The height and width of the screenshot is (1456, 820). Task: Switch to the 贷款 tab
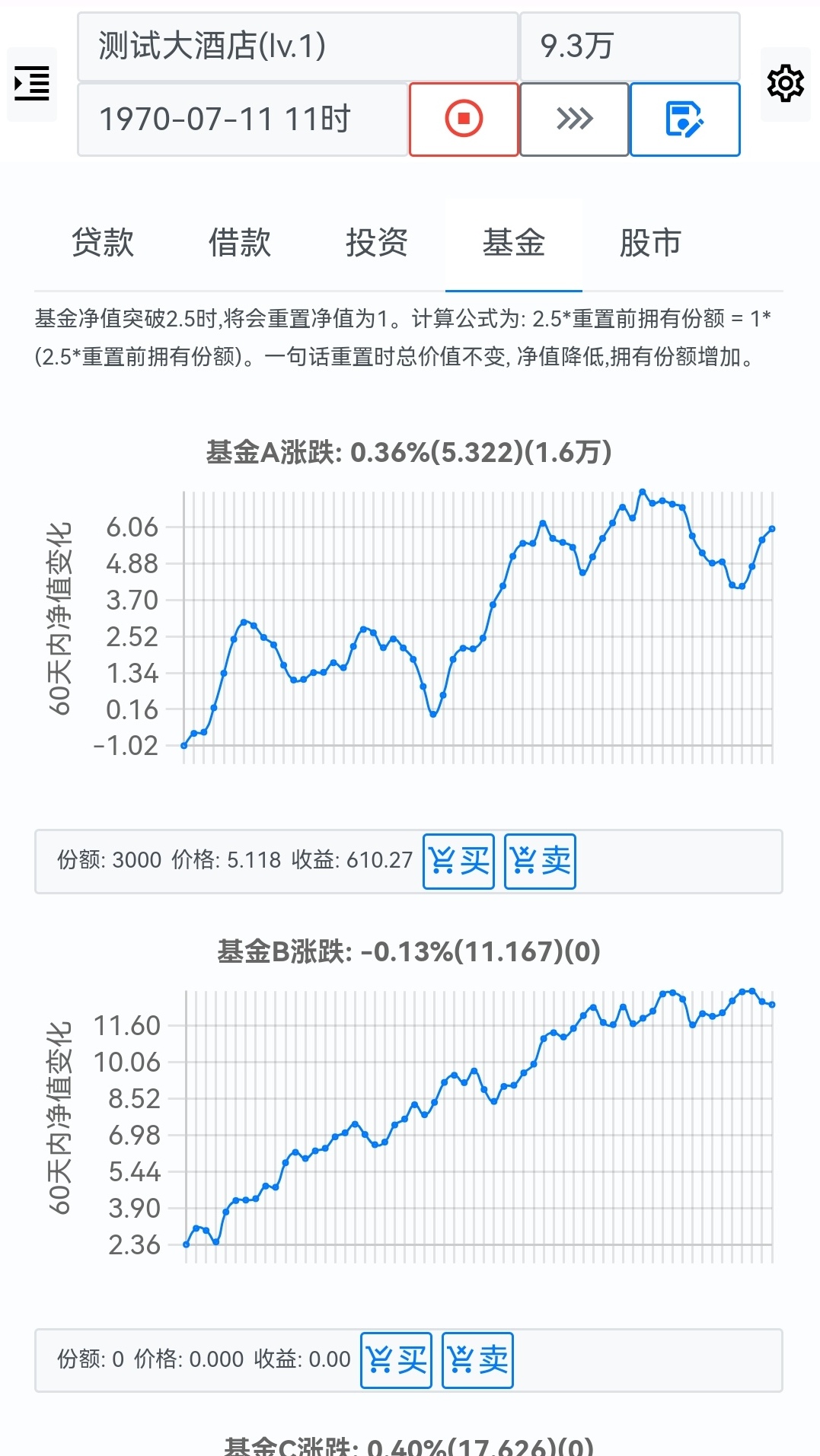point(104,242)
